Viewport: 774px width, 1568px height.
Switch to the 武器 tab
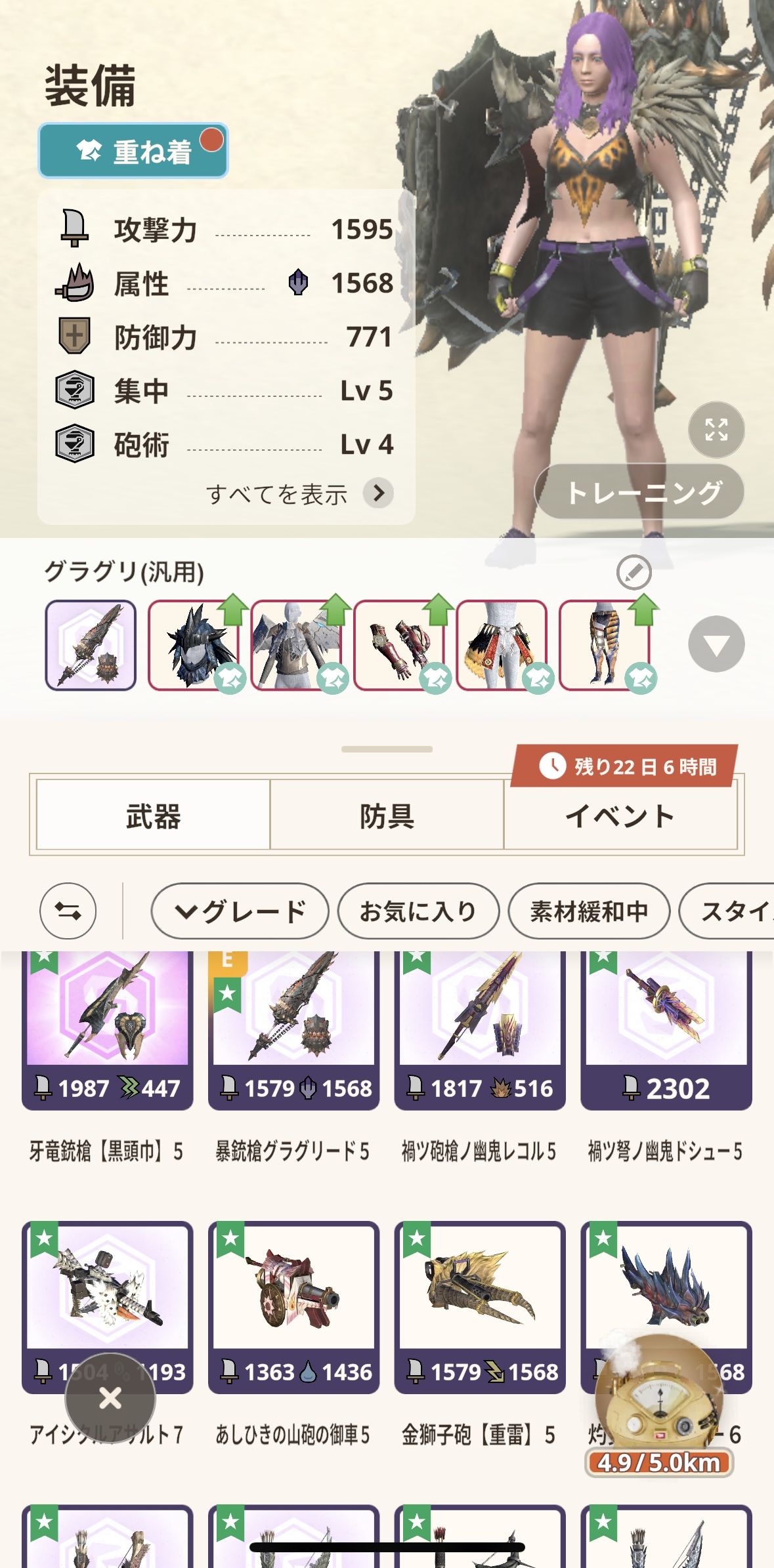tap(153, 816)
